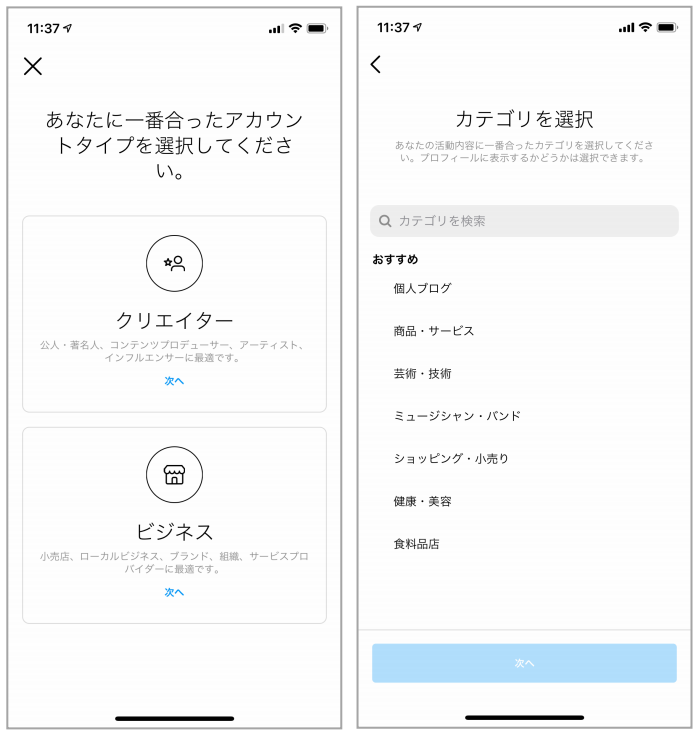
Task: Tap the blue 次へ button
Action: pos(524,663)
